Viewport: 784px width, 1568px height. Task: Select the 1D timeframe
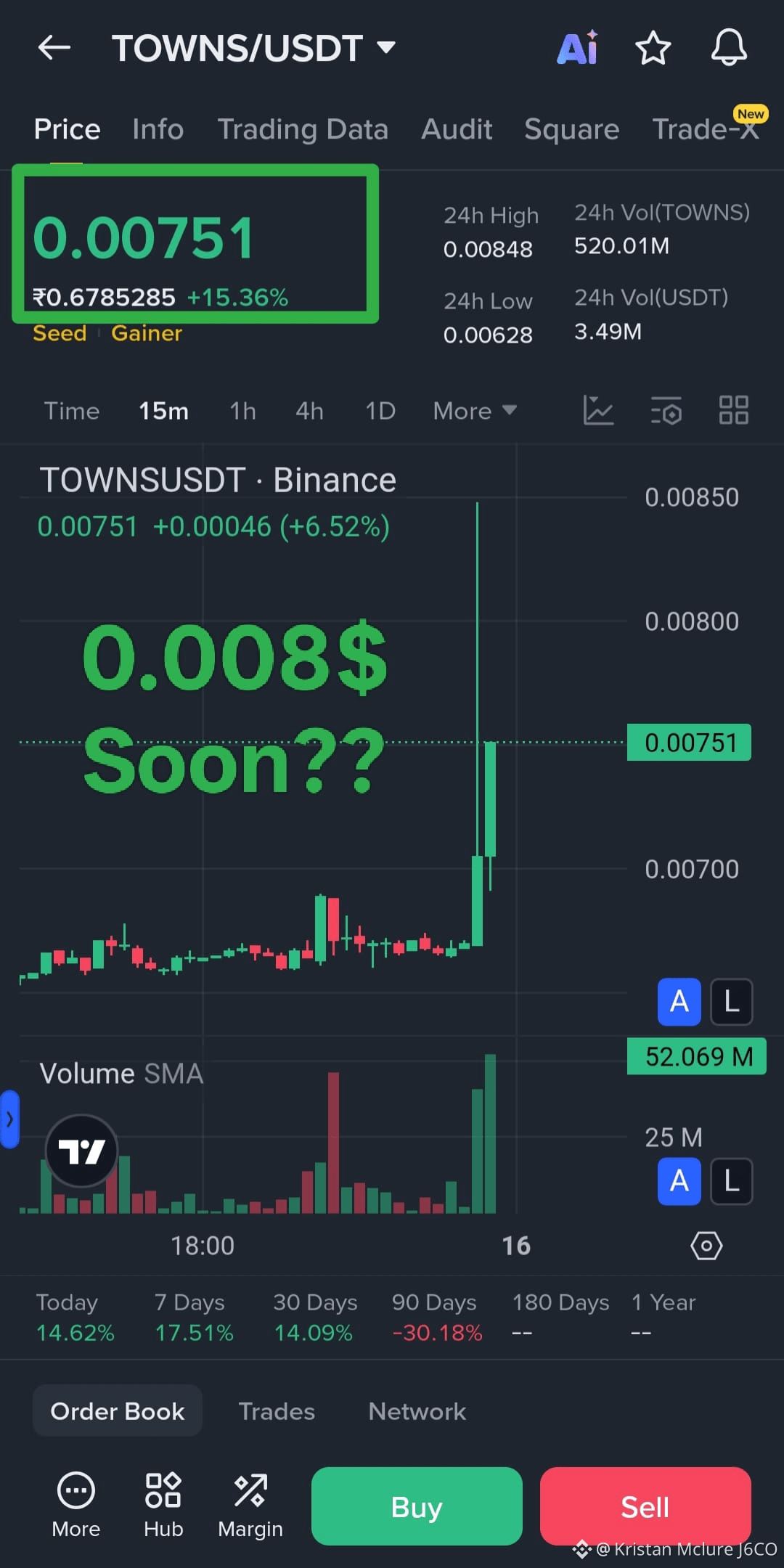pyautogui.click(x=379, y=410)
